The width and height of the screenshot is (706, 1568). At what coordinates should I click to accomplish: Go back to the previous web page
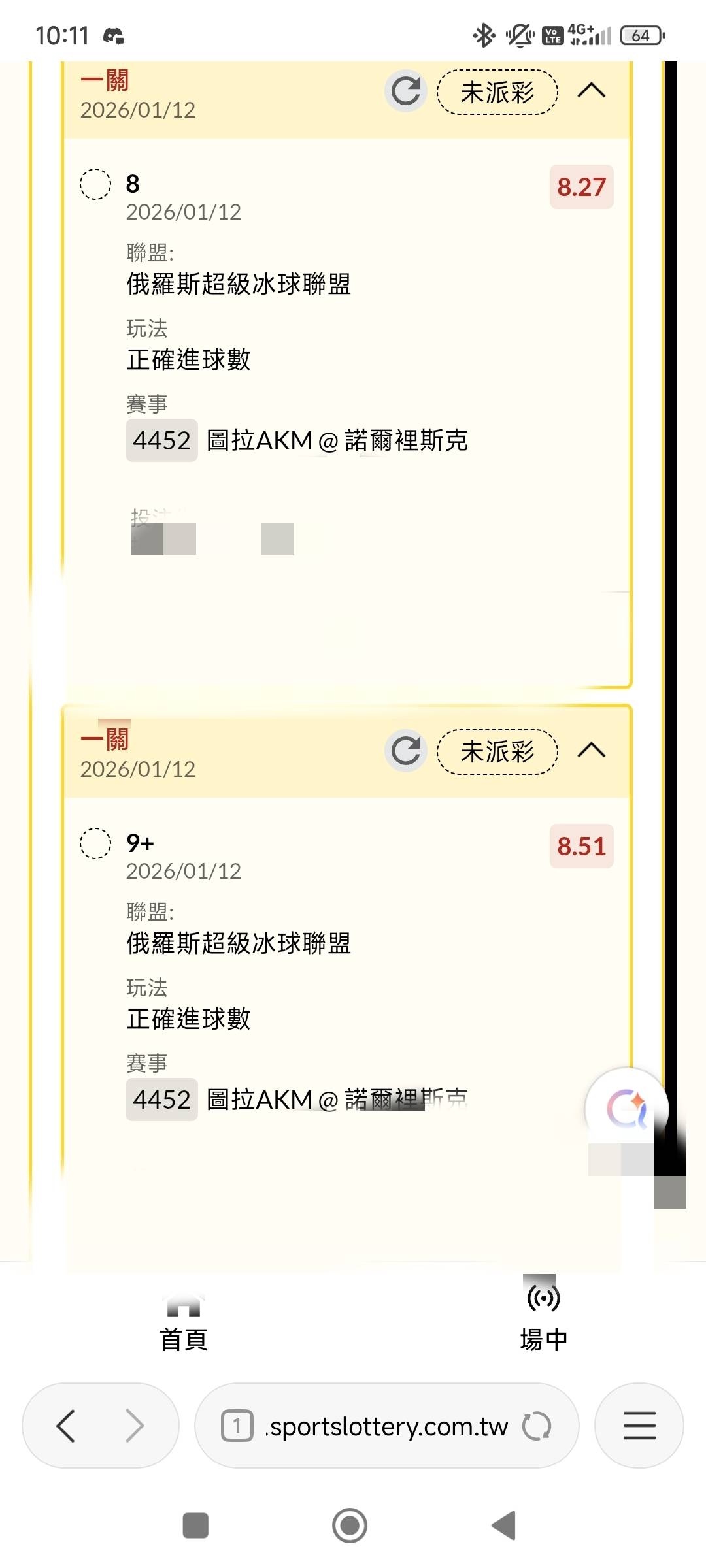pyautogui.click(x=66, y=1426)
